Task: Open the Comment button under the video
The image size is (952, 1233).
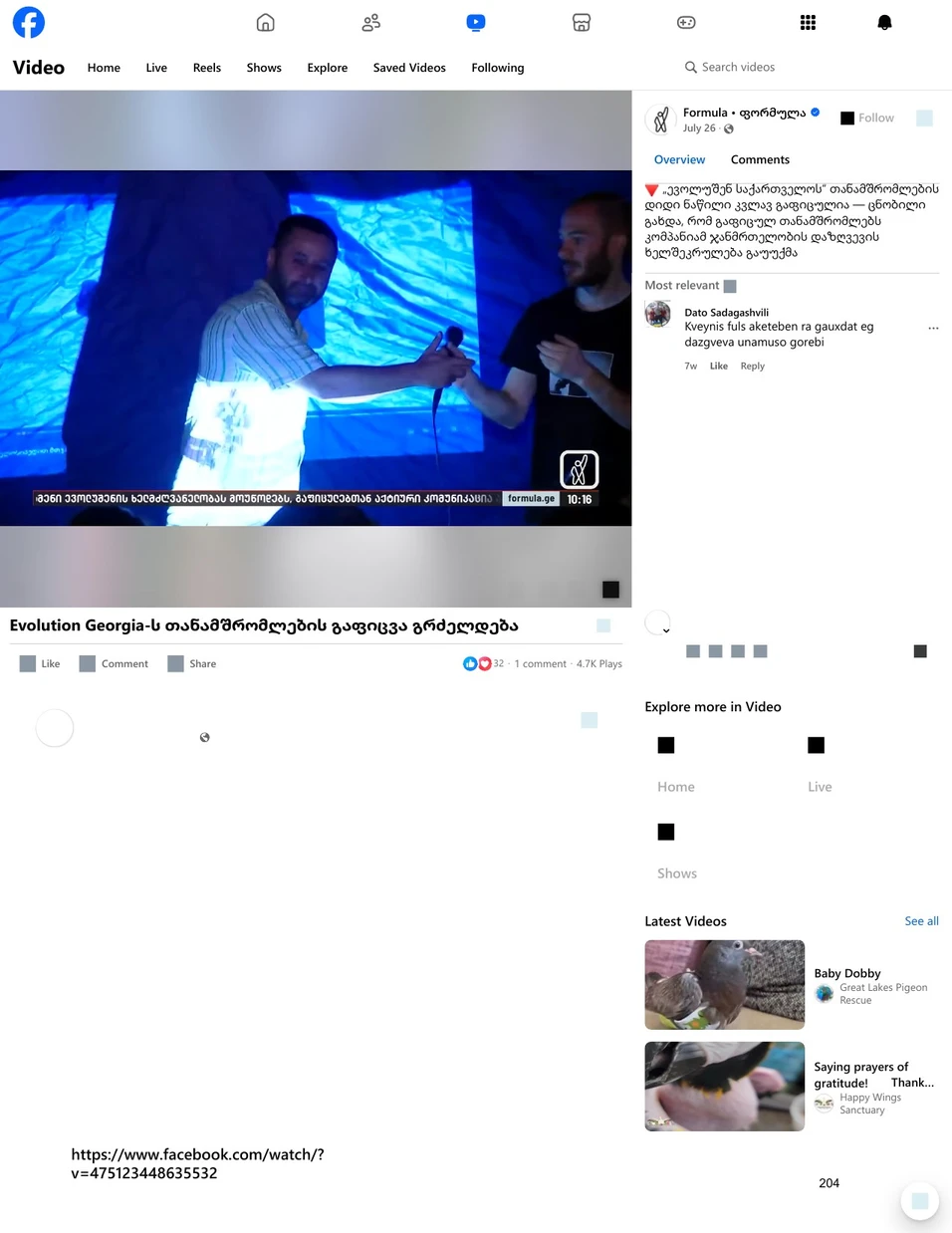Action: point(115,663)
